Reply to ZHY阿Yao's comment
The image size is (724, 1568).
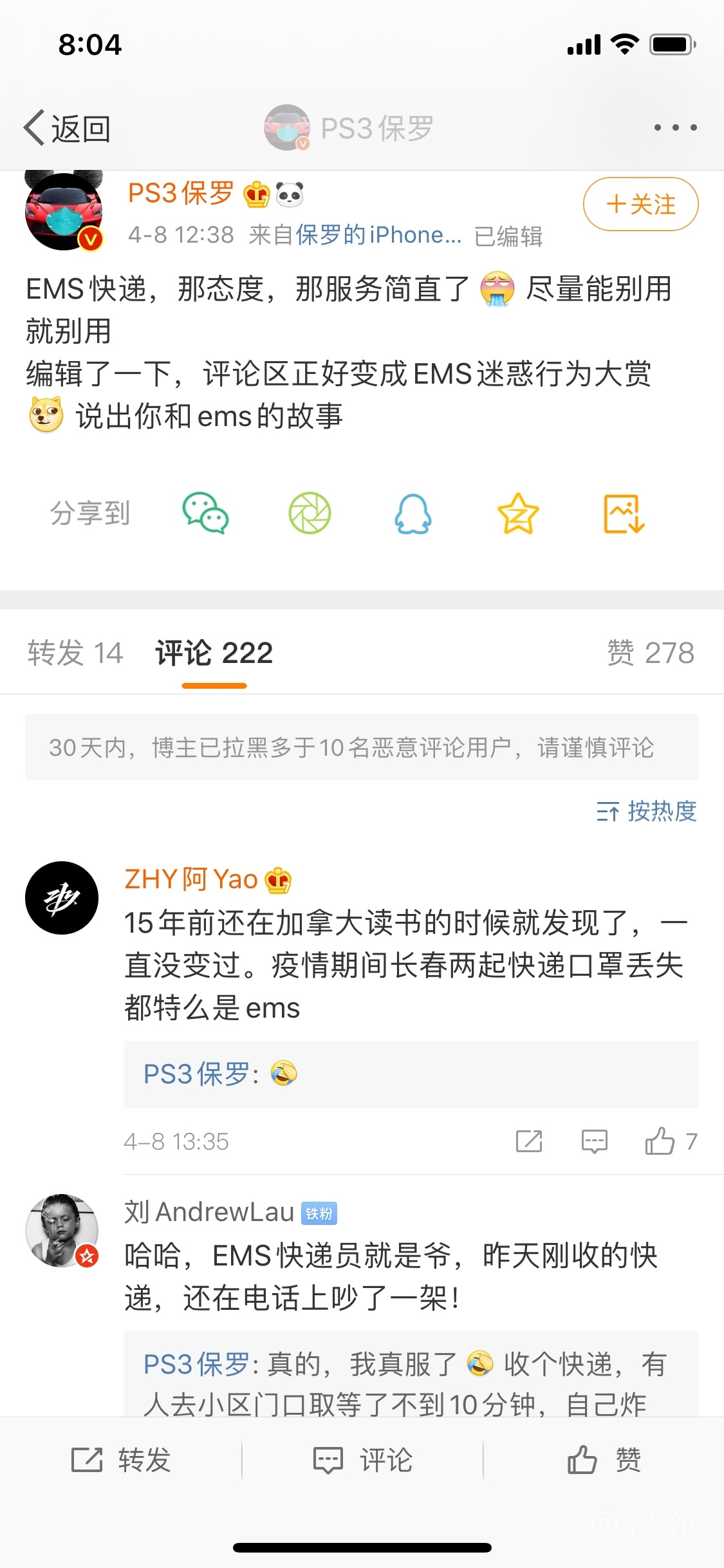594,1141
